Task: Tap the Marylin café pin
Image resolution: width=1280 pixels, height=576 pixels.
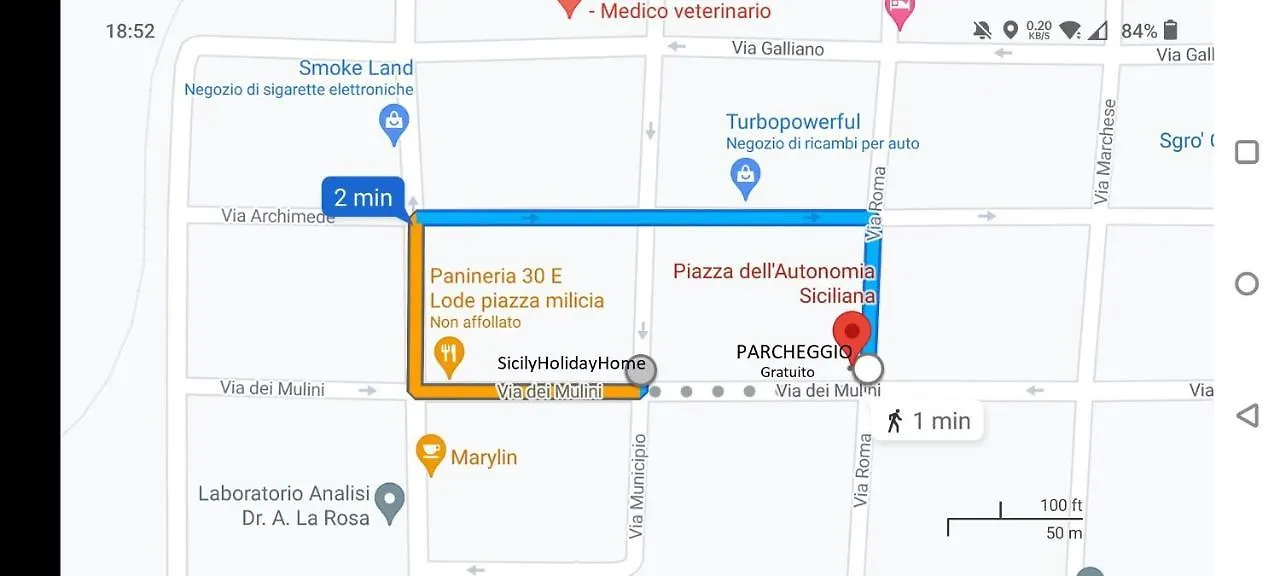Action: coord(430,454)
